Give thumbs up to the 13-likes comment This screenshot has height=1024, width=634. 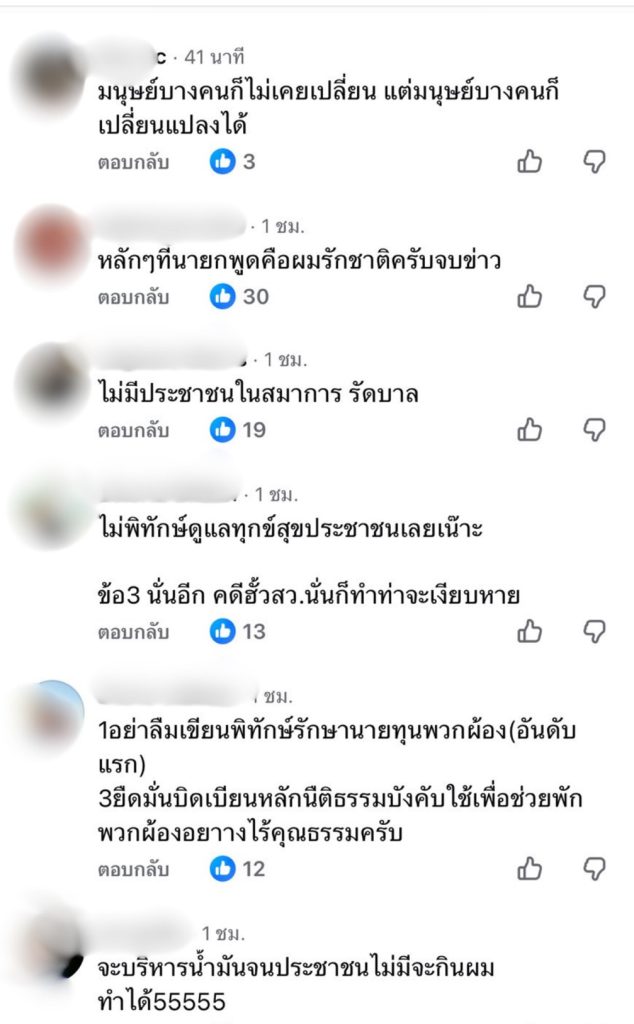pos(529,632)
